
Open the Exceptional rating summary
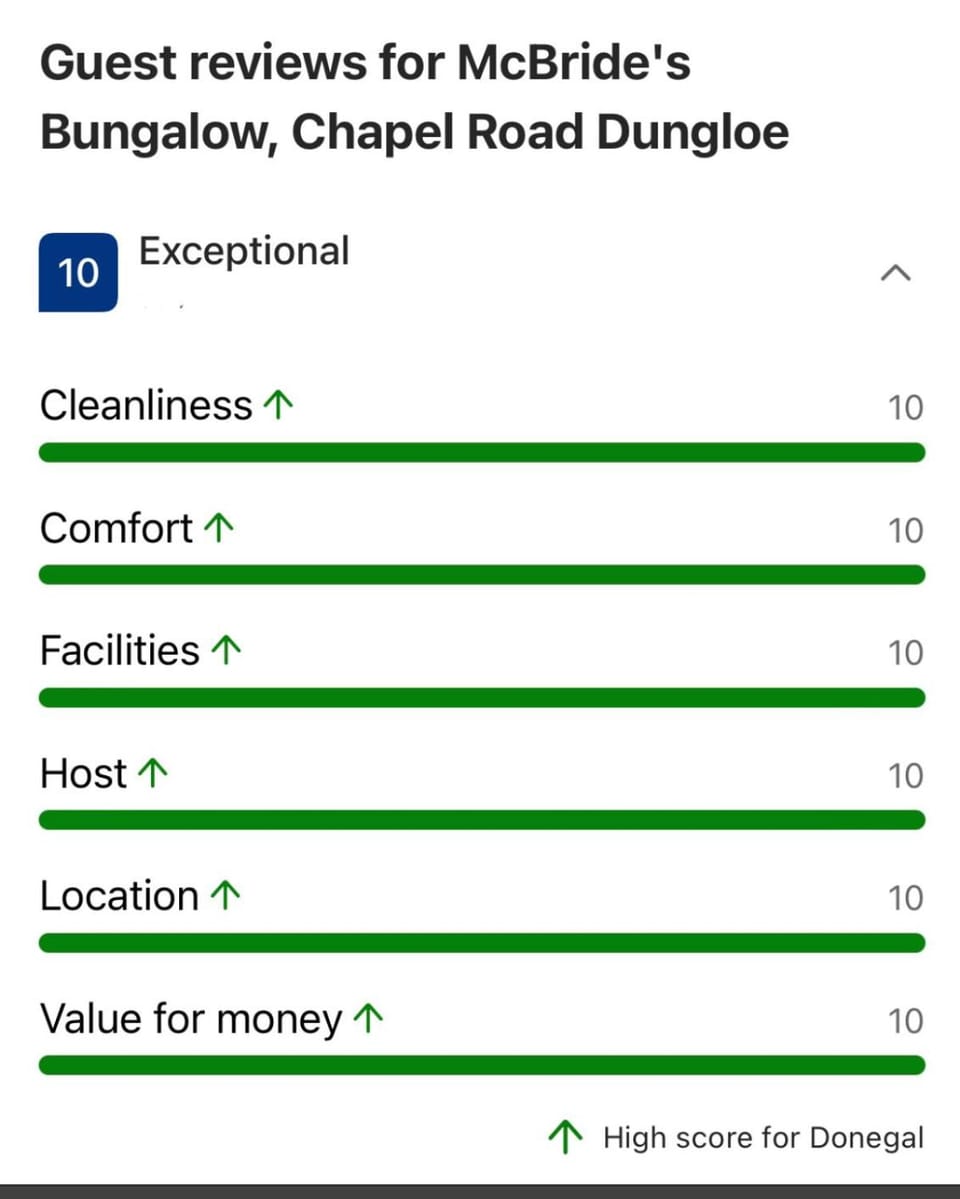click(x=244, y=251)
